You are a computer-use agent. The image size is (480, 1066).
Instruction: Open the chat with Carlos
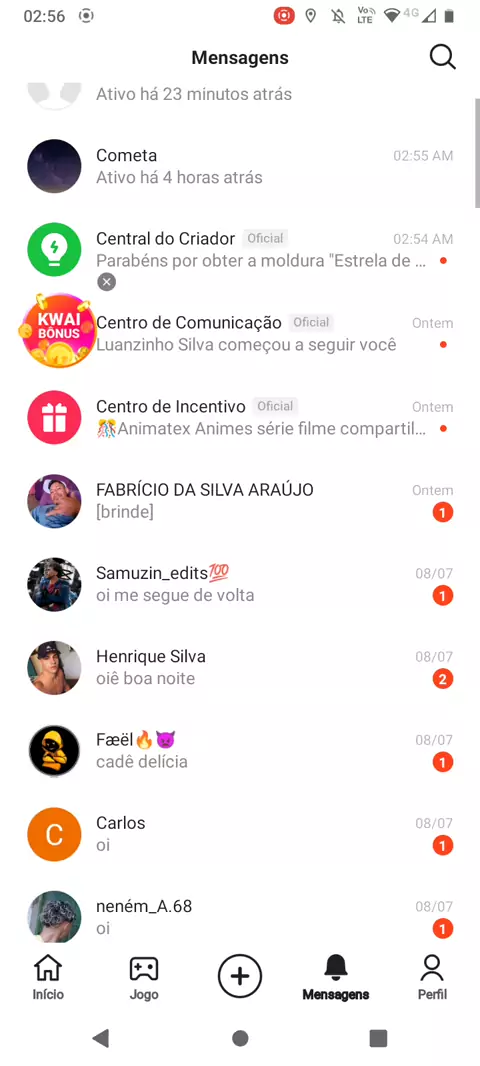pyautogui.click(x=240, y=833)
